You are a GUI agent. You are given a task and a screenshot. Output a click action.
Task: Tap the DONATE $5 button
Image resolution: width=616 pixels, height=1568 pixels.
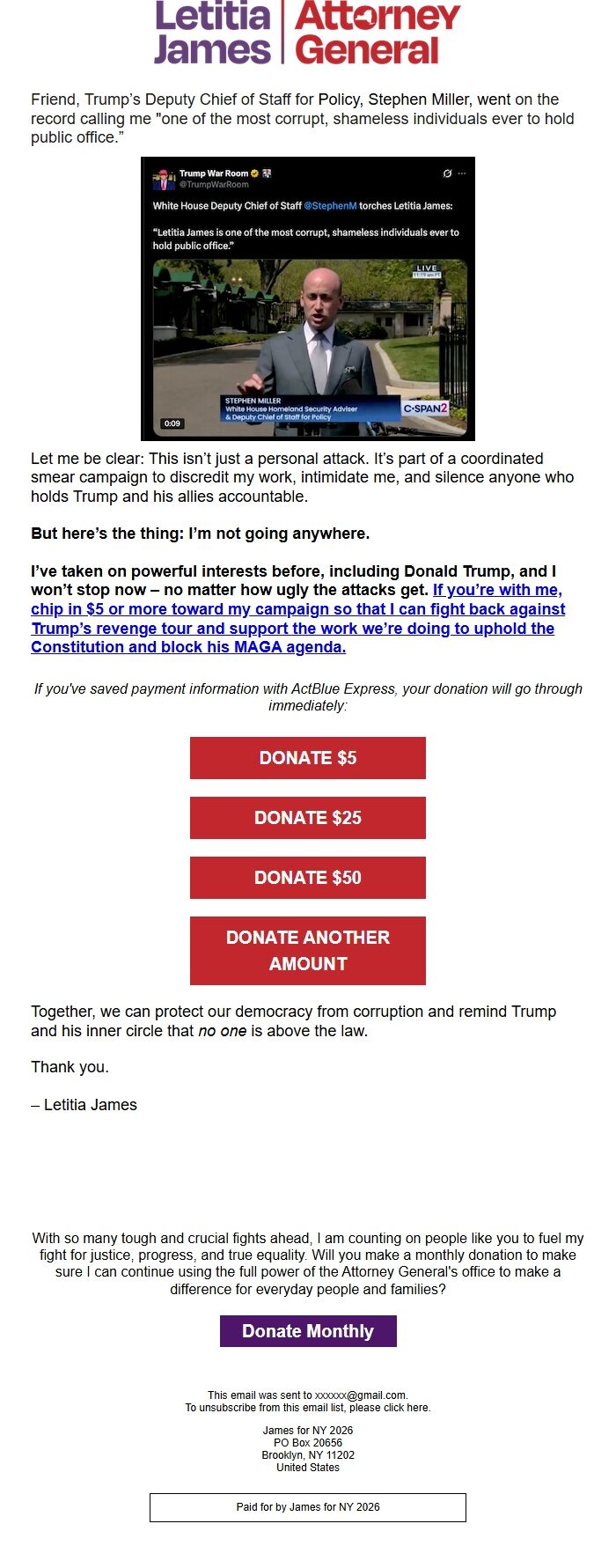click(x=308, y=758)
